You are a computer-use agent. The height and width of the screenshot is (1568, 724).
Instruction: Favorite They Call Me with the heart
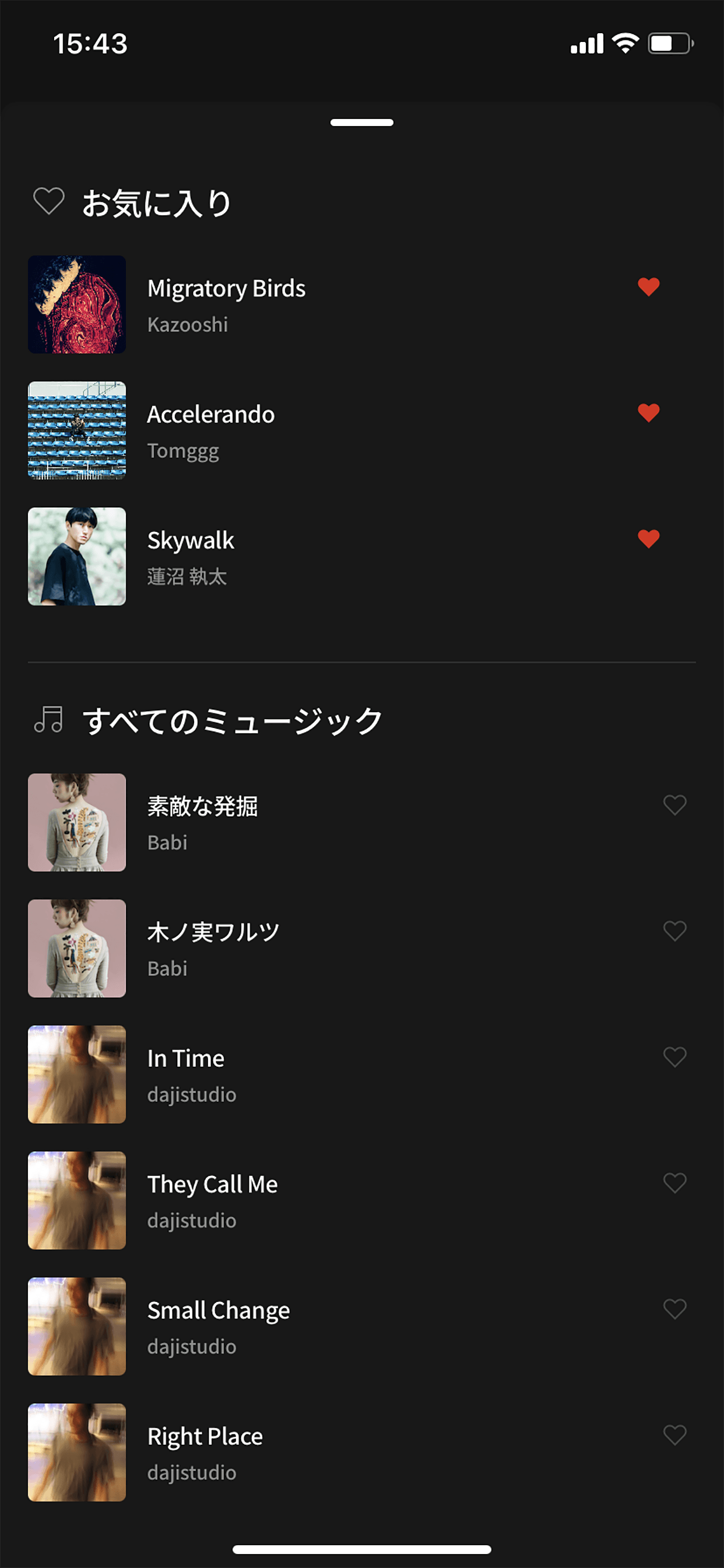[x=674, y=1184]
